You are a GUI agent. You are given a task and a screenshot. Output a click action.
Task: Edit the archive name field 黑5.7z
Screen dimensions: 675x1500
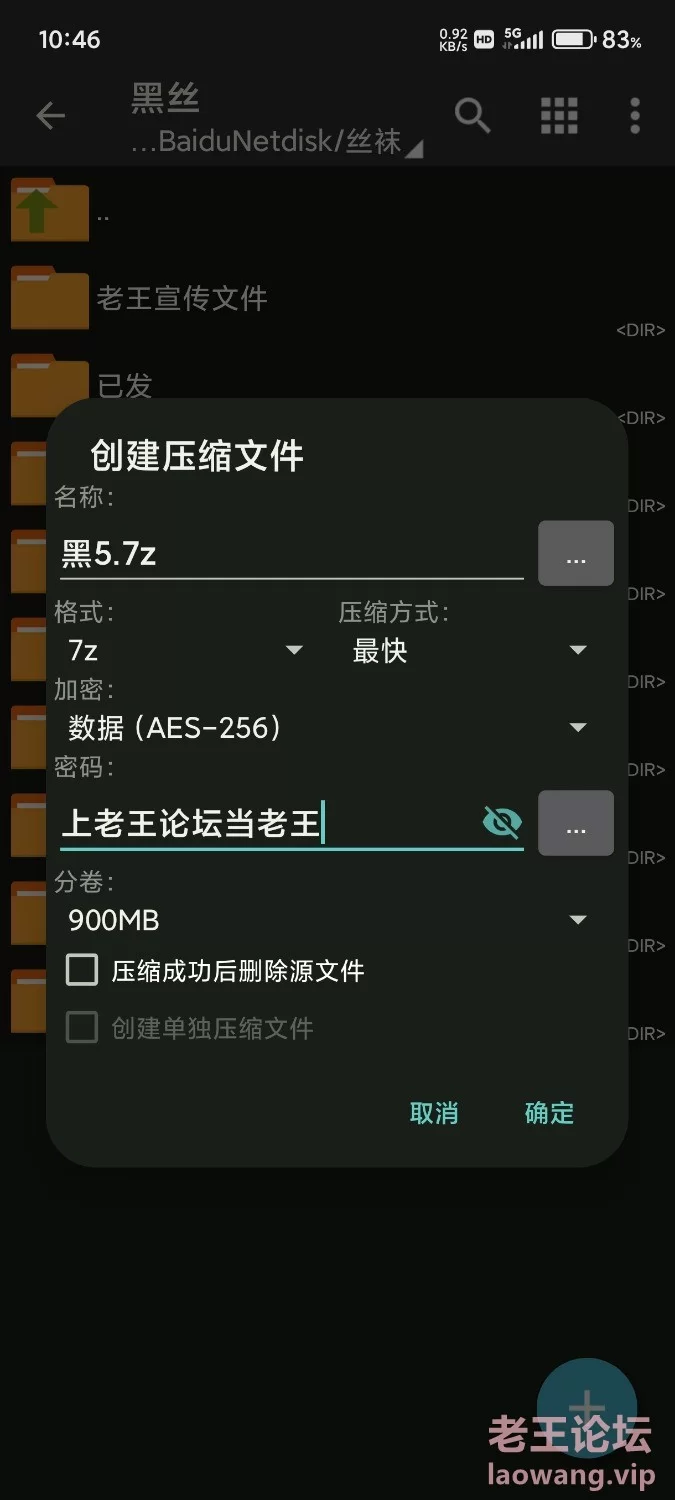click(x=290, y=553)
